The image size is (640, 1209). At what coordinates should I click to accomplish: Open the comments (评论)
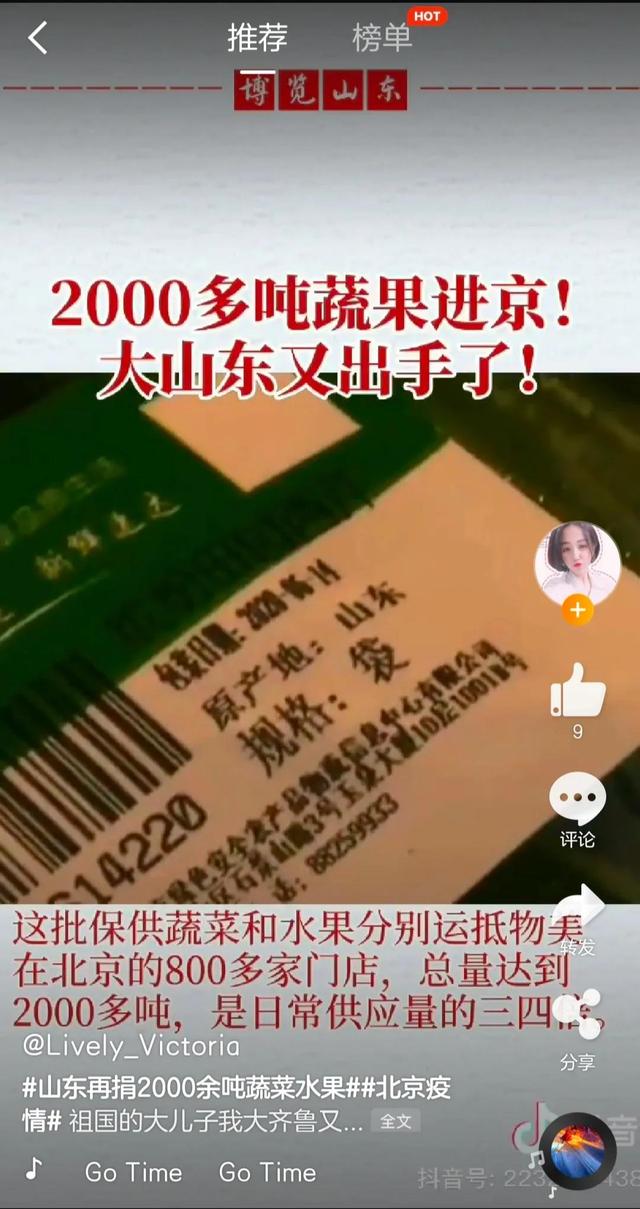coord(577,800)
